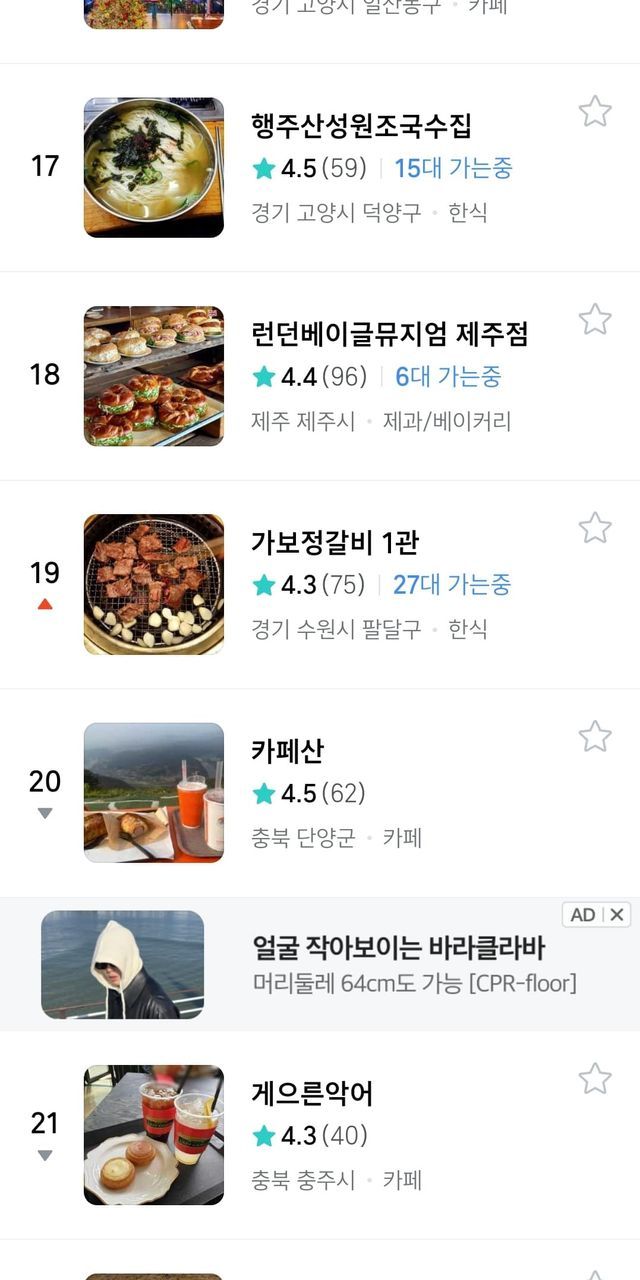The width and height of the screenshot is (640, 1280).
Task: Favorite 가보정갈비 1관 with the star
Action: click(595, 527)
